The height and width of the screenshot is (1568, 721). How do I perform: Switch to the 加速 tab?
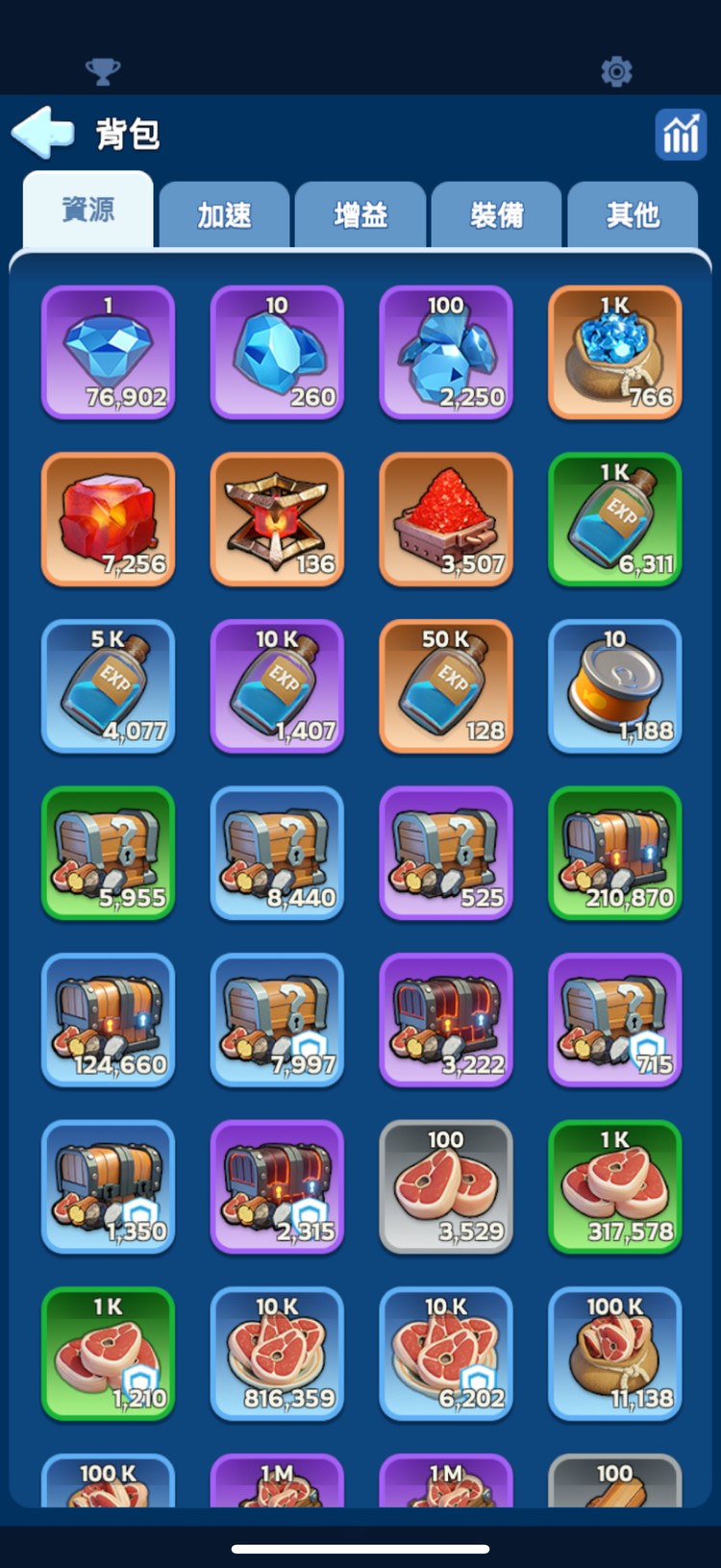224,214
